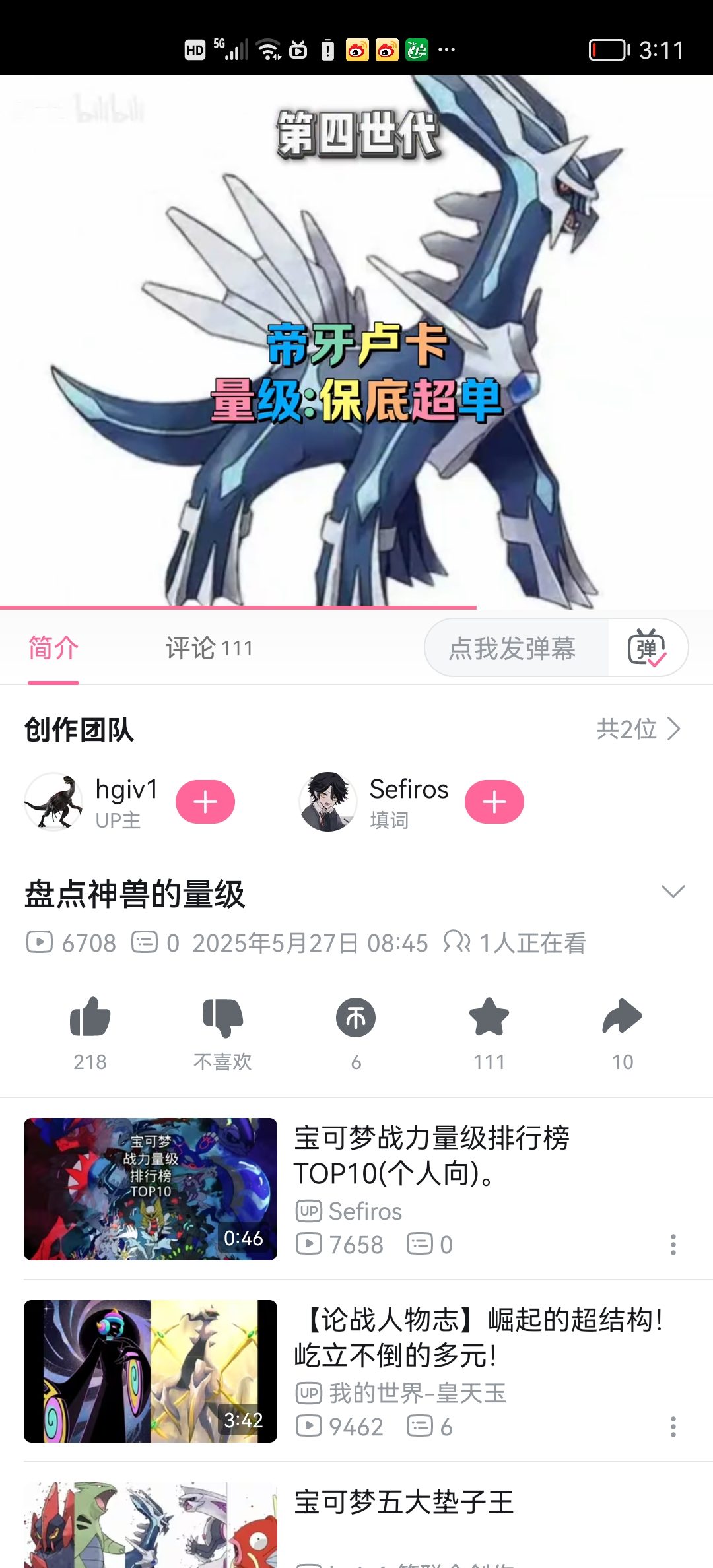713x1568 pixels.
Task: Mark video as 不喜欢
Action: [222, 1018]
